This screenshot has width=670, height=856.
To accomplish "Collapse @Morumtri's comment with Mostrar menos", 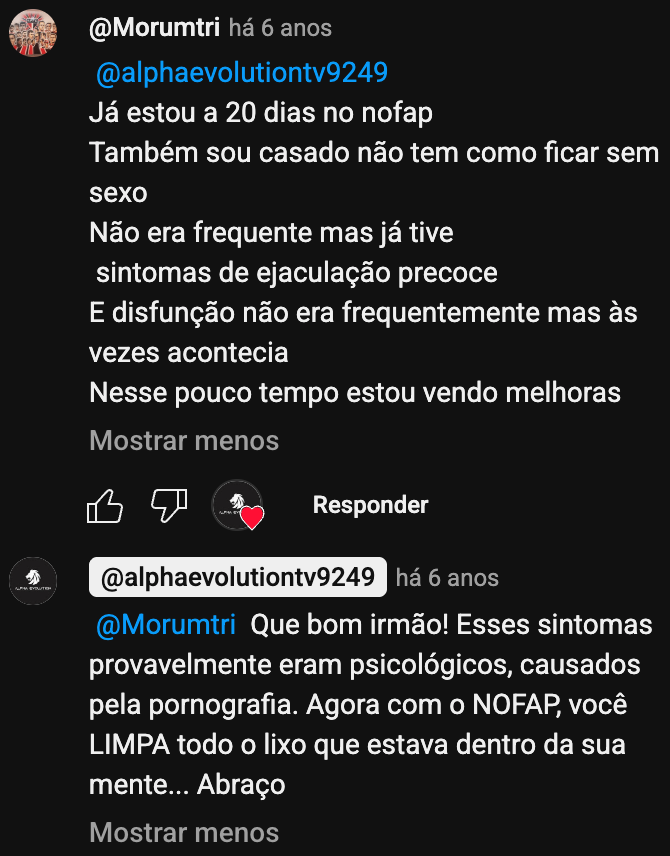I will pyautogui.click(x=184, y=440).
